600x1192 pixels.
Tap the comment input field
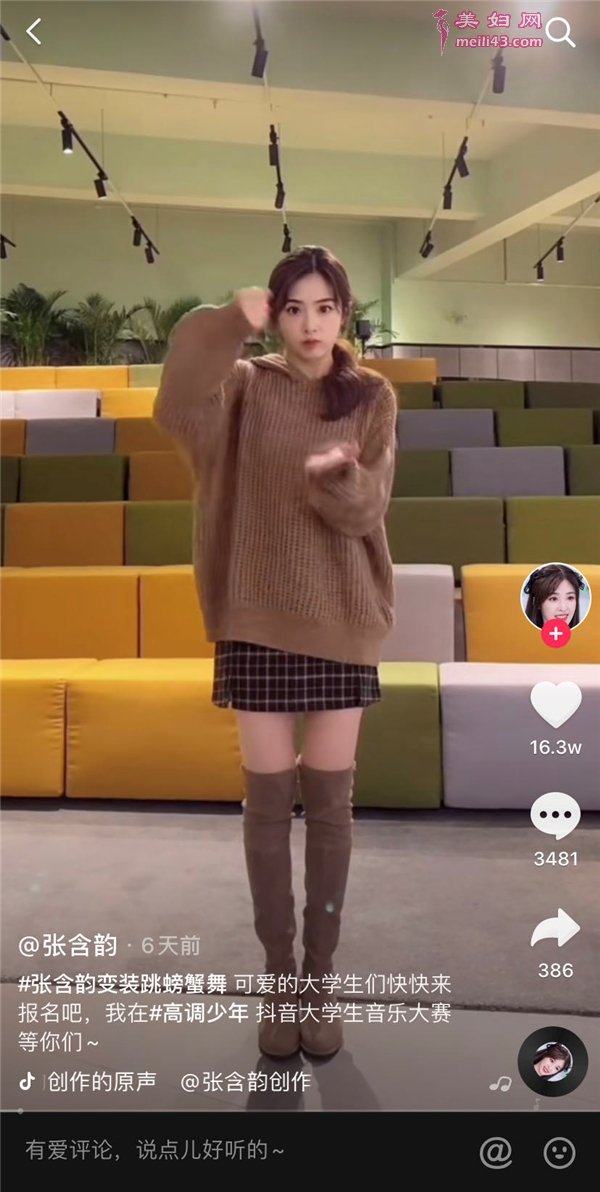coord(200,1151)
